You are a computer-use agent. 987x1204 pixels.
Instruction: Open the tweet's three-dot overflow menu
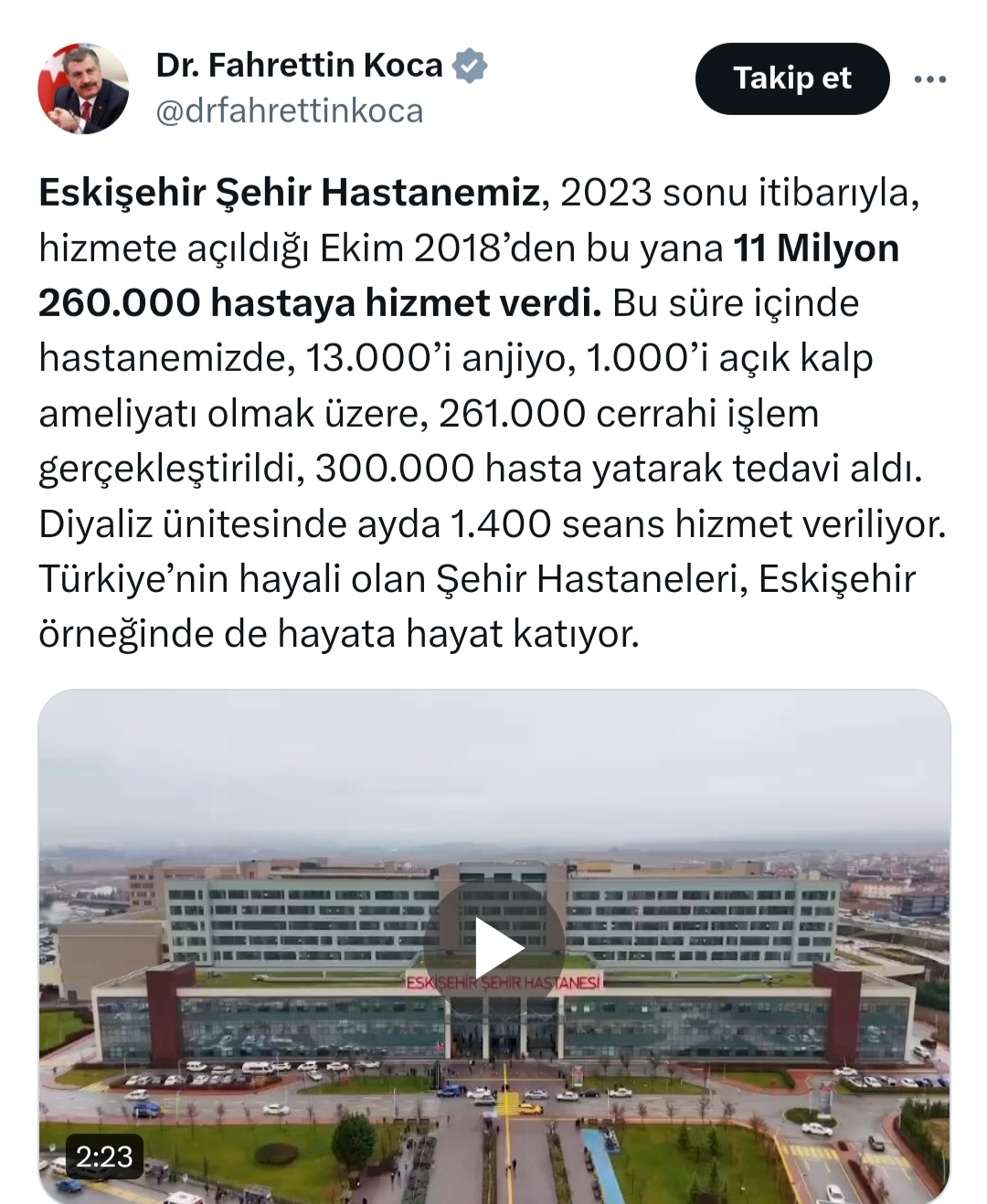tap(929, 79)
